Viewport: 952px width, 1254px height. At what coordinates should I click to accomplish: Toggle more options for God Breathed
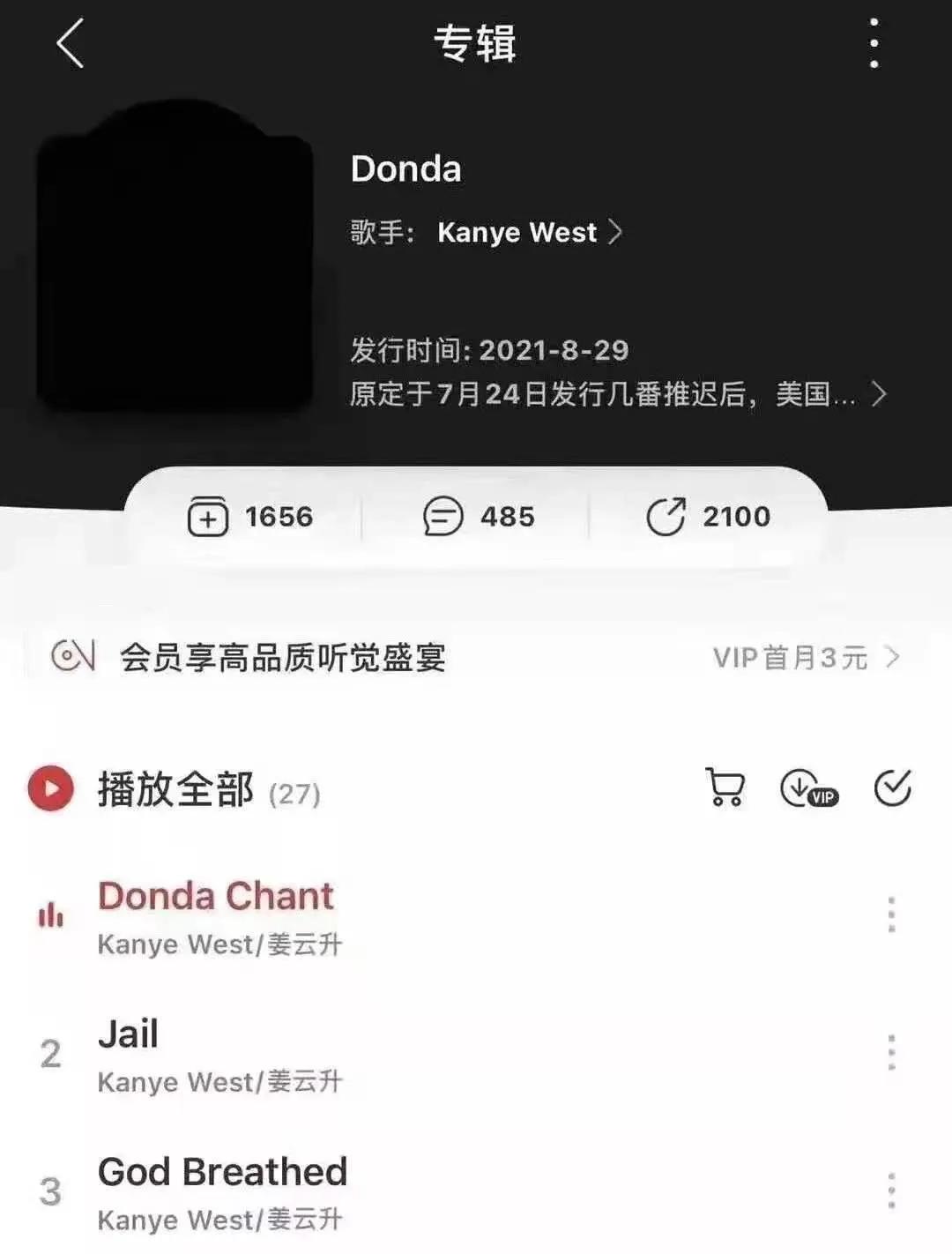[893, 1190]
